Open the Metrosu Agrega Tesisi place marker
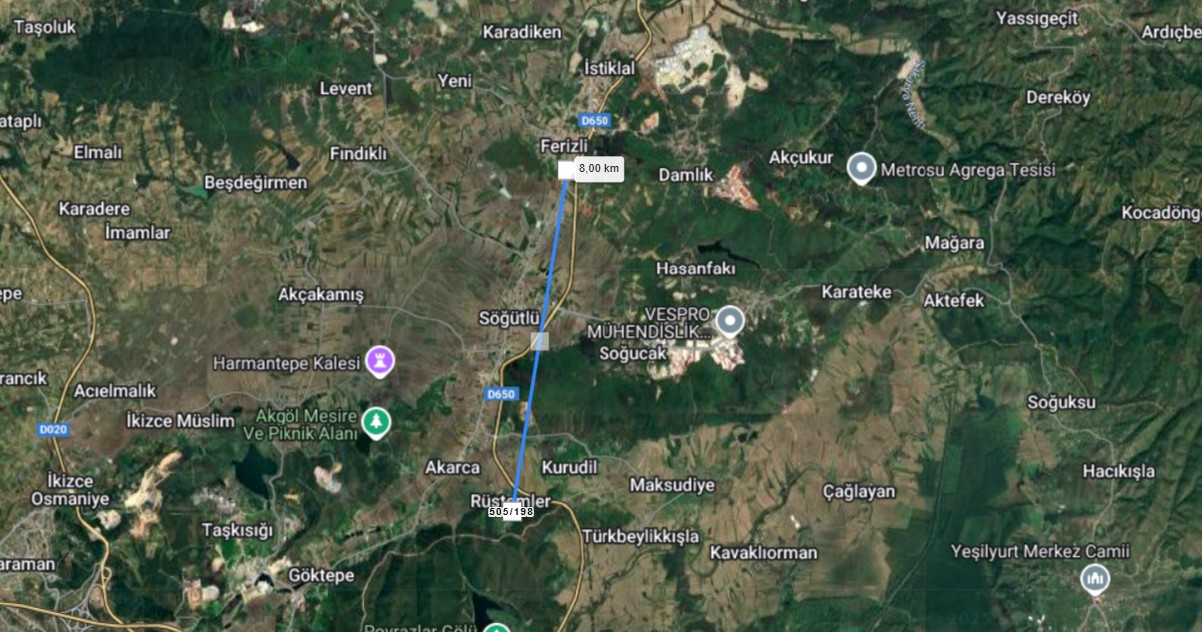Viewport: 1202px width, 632px height. pyautogui.click(x=861, y=168)
